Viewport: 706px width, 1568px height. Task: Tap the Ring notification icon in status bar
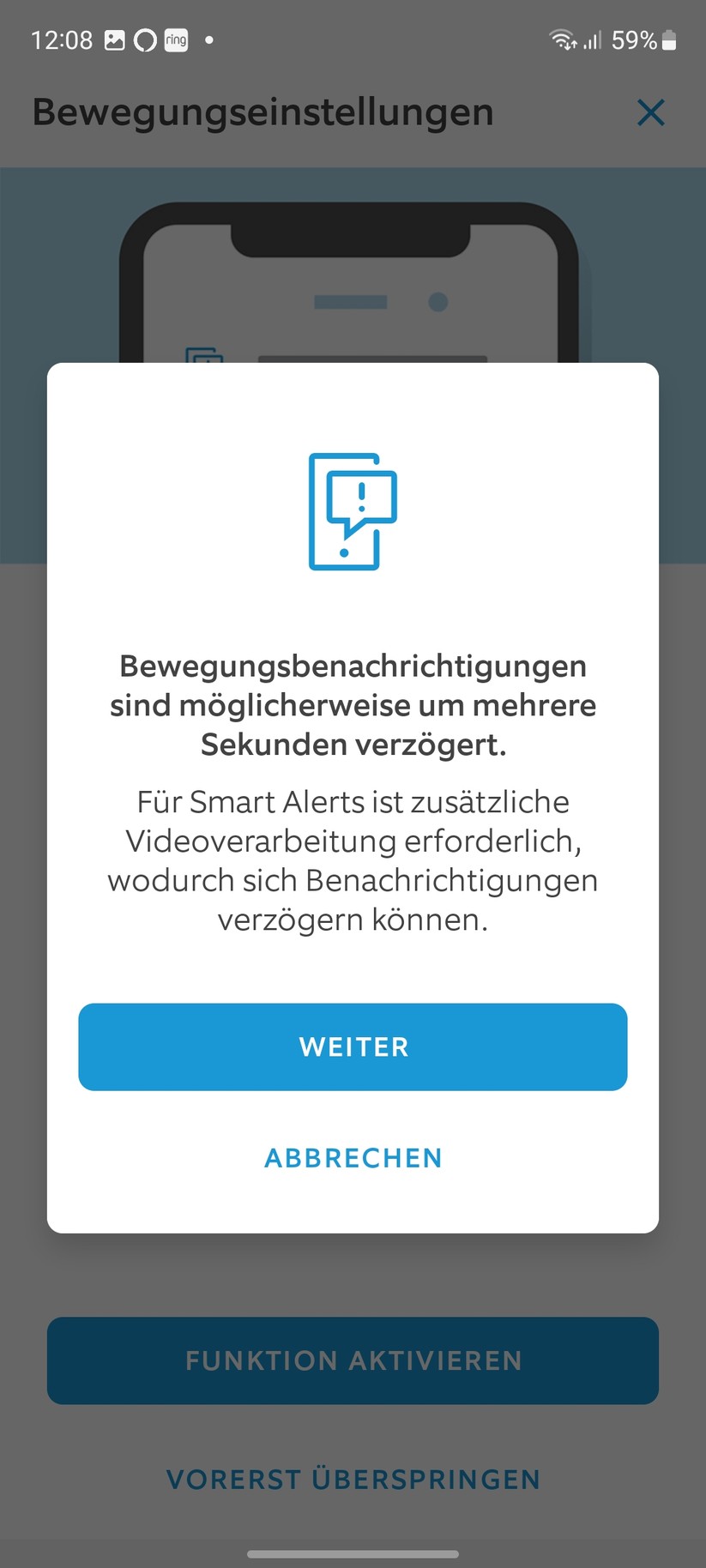[x=175, y=39]
